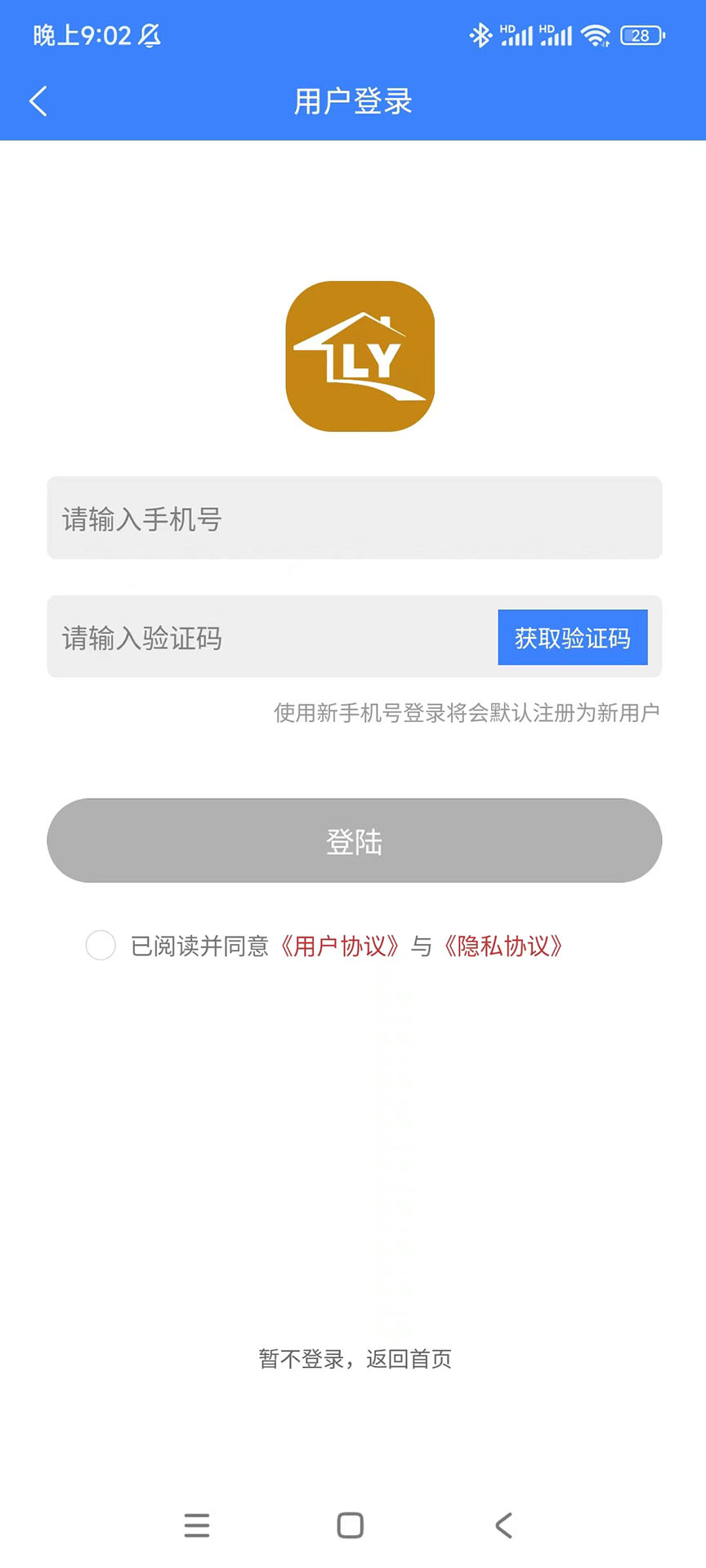The width and height of the screenshot is (706, 1568).
Task: Check the agreement consent checkbox
Action: click(x=101, y=946)
